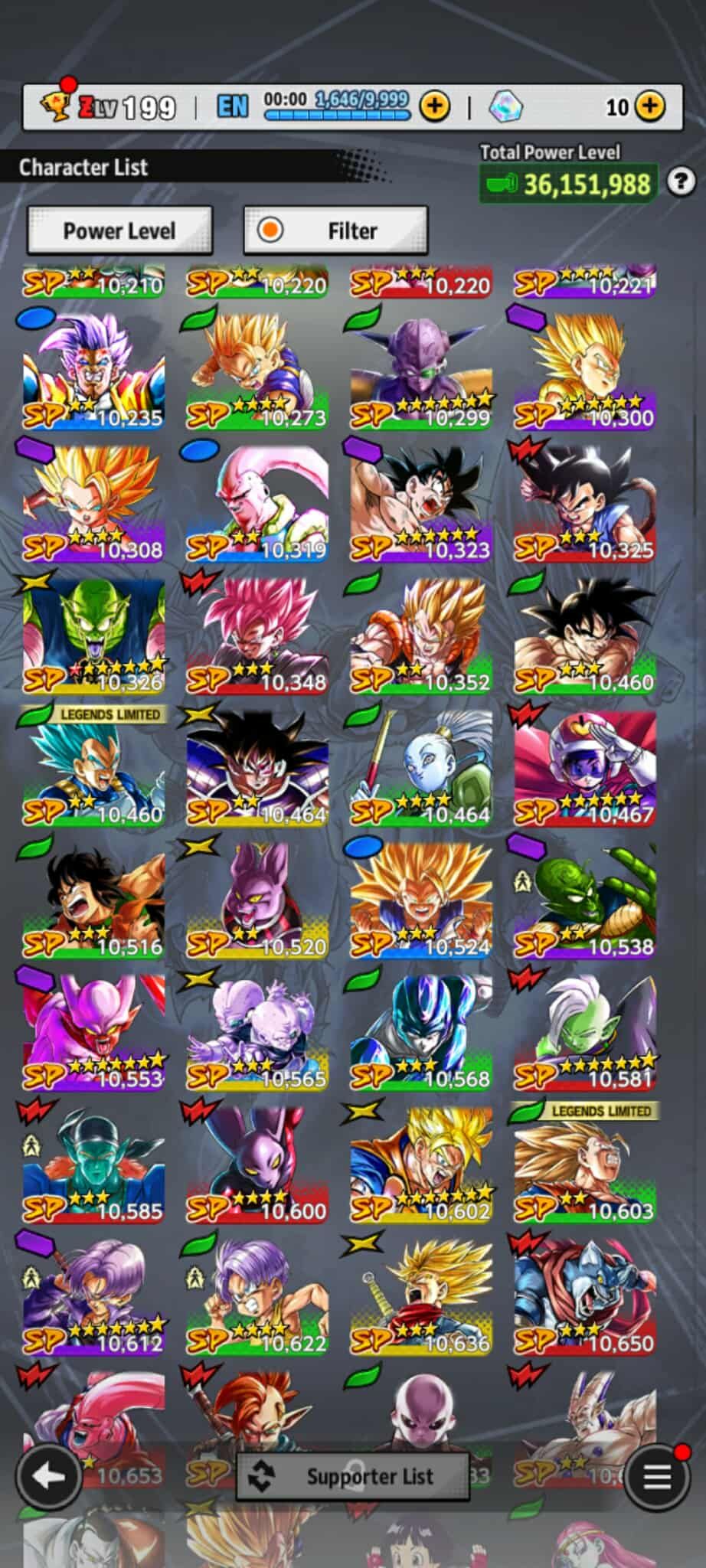Viewport: 706px width, 1568px height.
Task: Select character with power 10,235
Action: [x=93, y=369]
